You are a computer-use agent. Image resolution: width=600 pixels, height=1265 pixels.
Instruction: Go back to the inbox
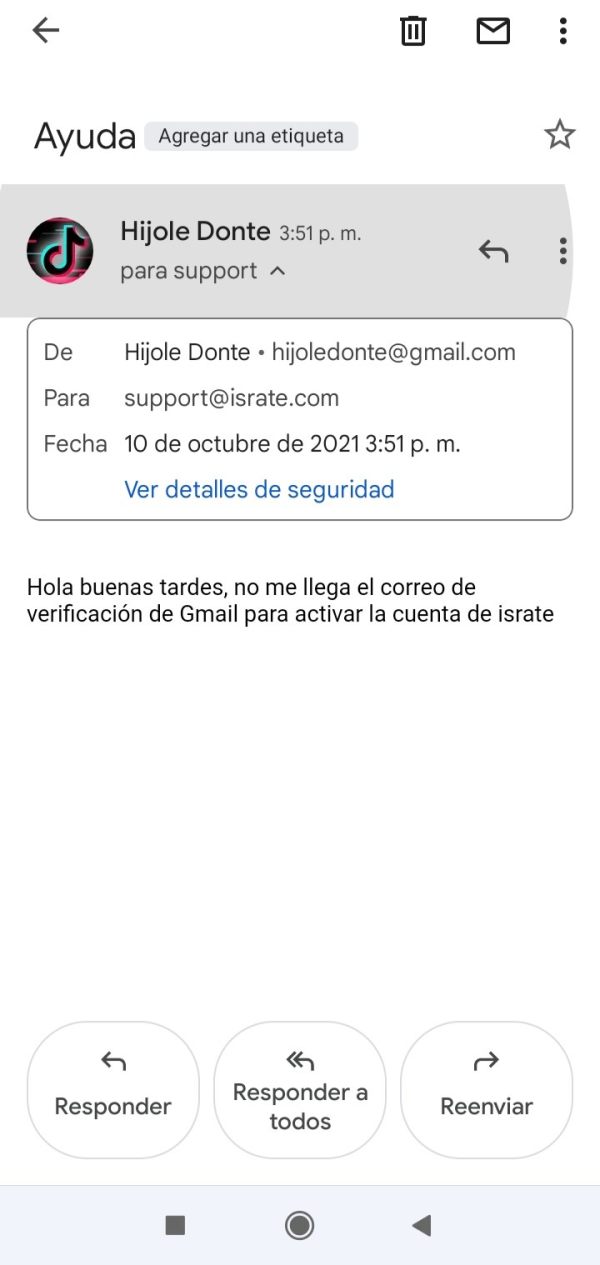(46, 31)
